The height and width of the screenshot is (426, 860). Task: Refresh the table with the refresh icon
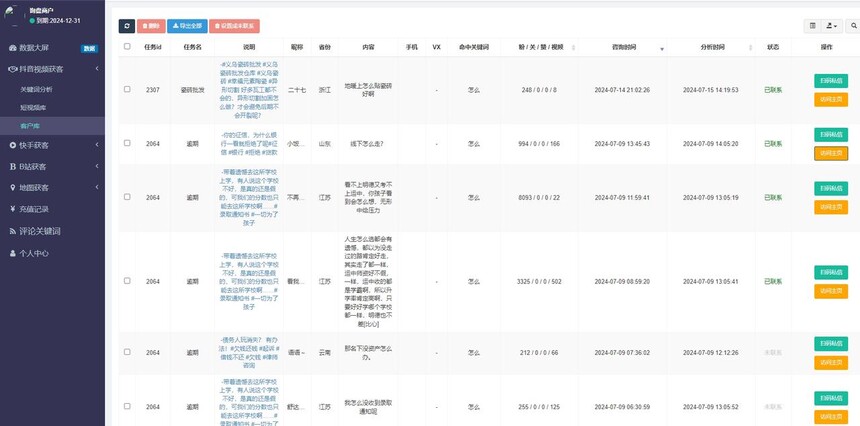(x=127, y=26)
